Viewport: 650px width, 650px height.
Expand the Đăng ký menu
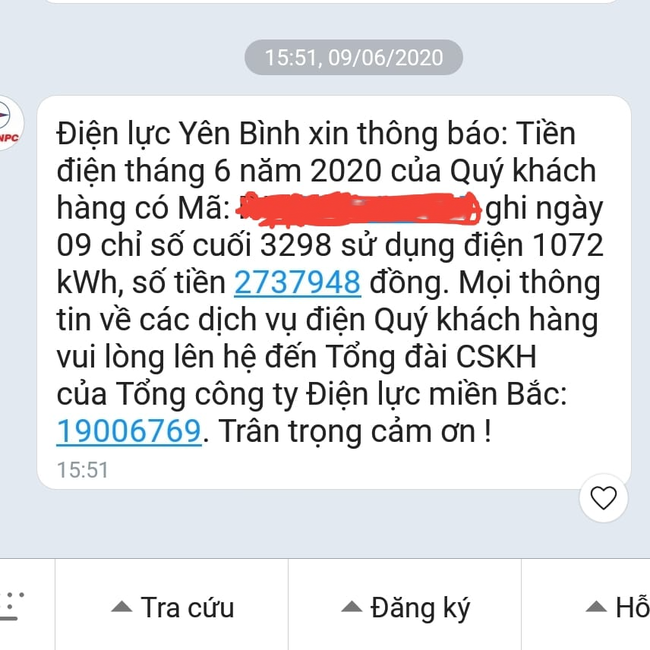click(405, 606)
